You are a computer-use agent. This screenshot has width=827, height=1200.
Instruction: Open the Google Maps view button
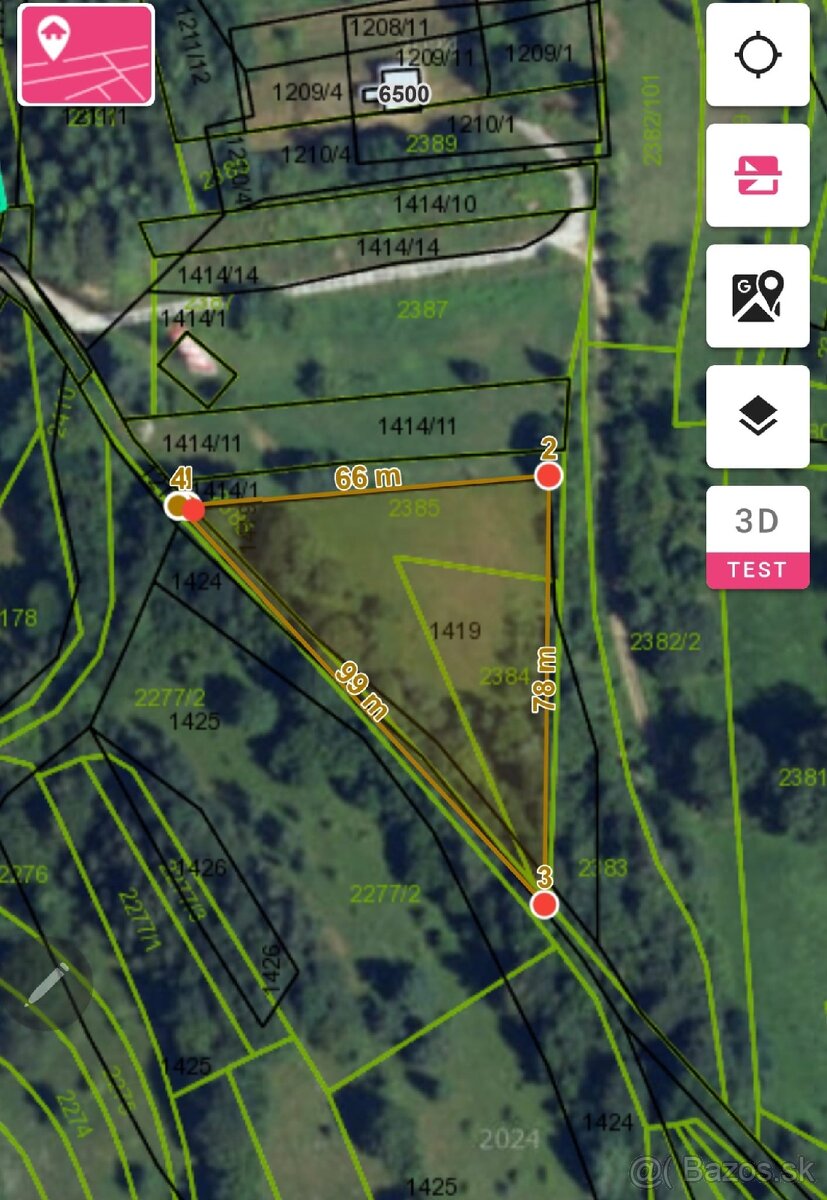pos(758,296)
